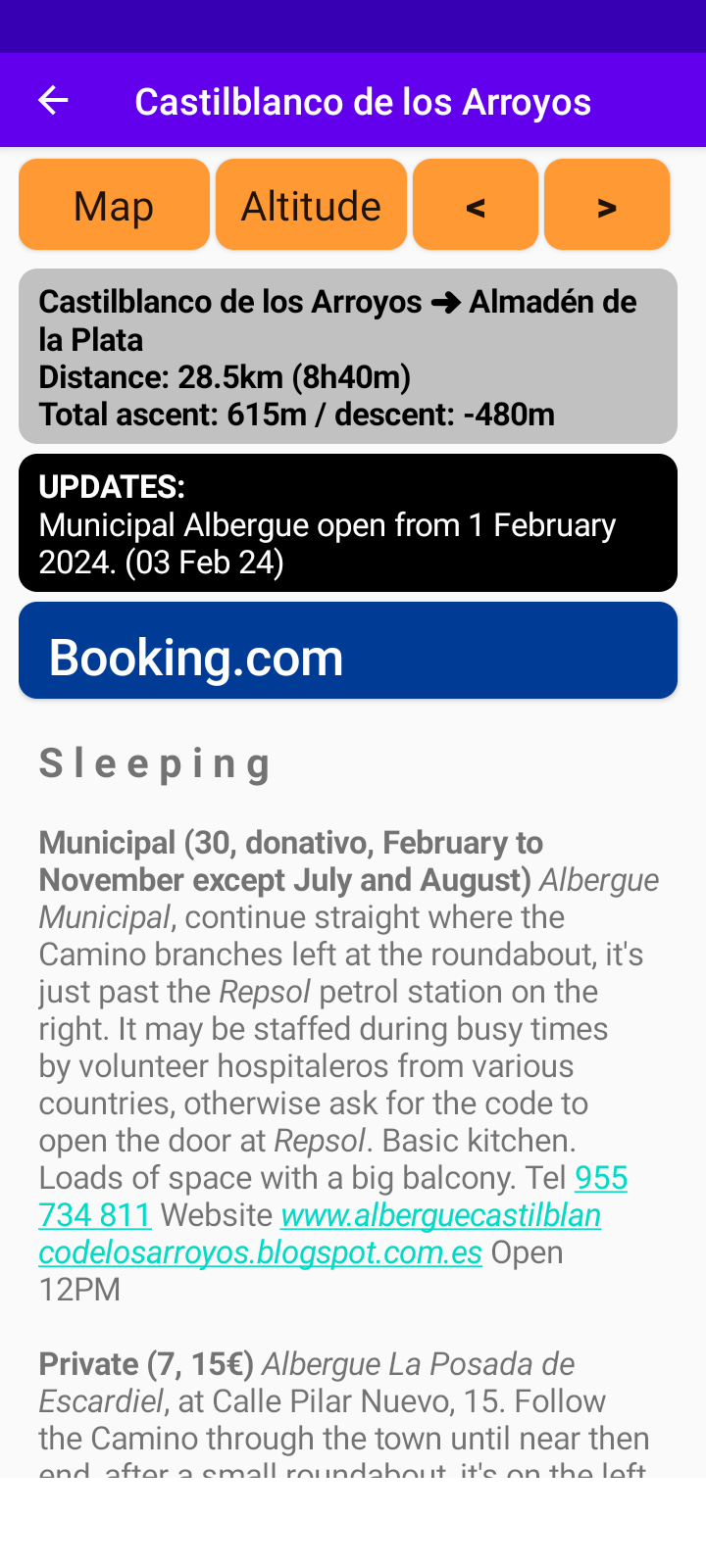Open the albergue blogspot website link
Screen dimensions: 706x1568
320,1234
